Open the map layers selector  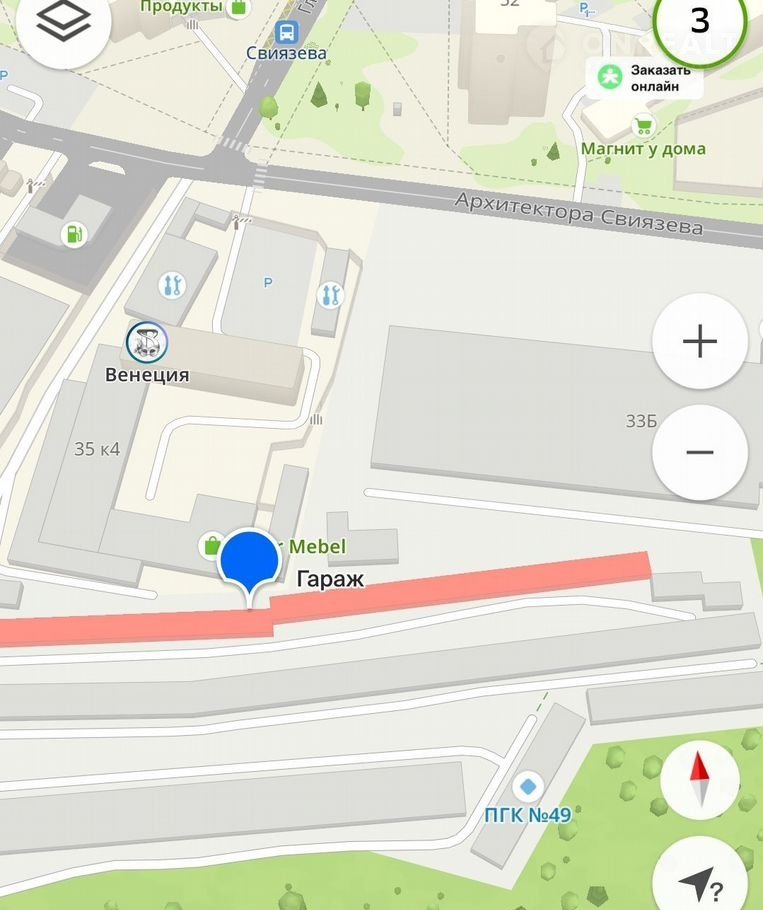[x=62, y=22]
